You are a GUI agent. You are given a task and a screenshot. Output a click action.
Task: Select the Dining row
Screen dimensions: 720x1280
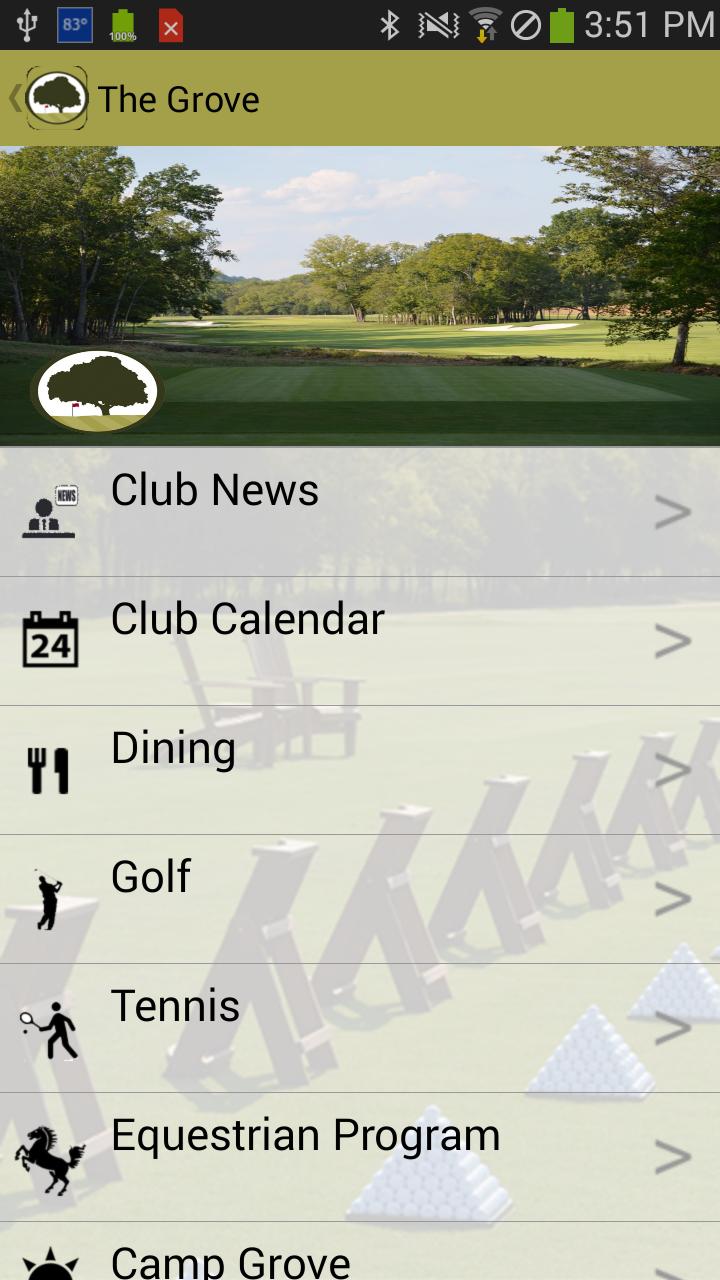click(358, 769)
